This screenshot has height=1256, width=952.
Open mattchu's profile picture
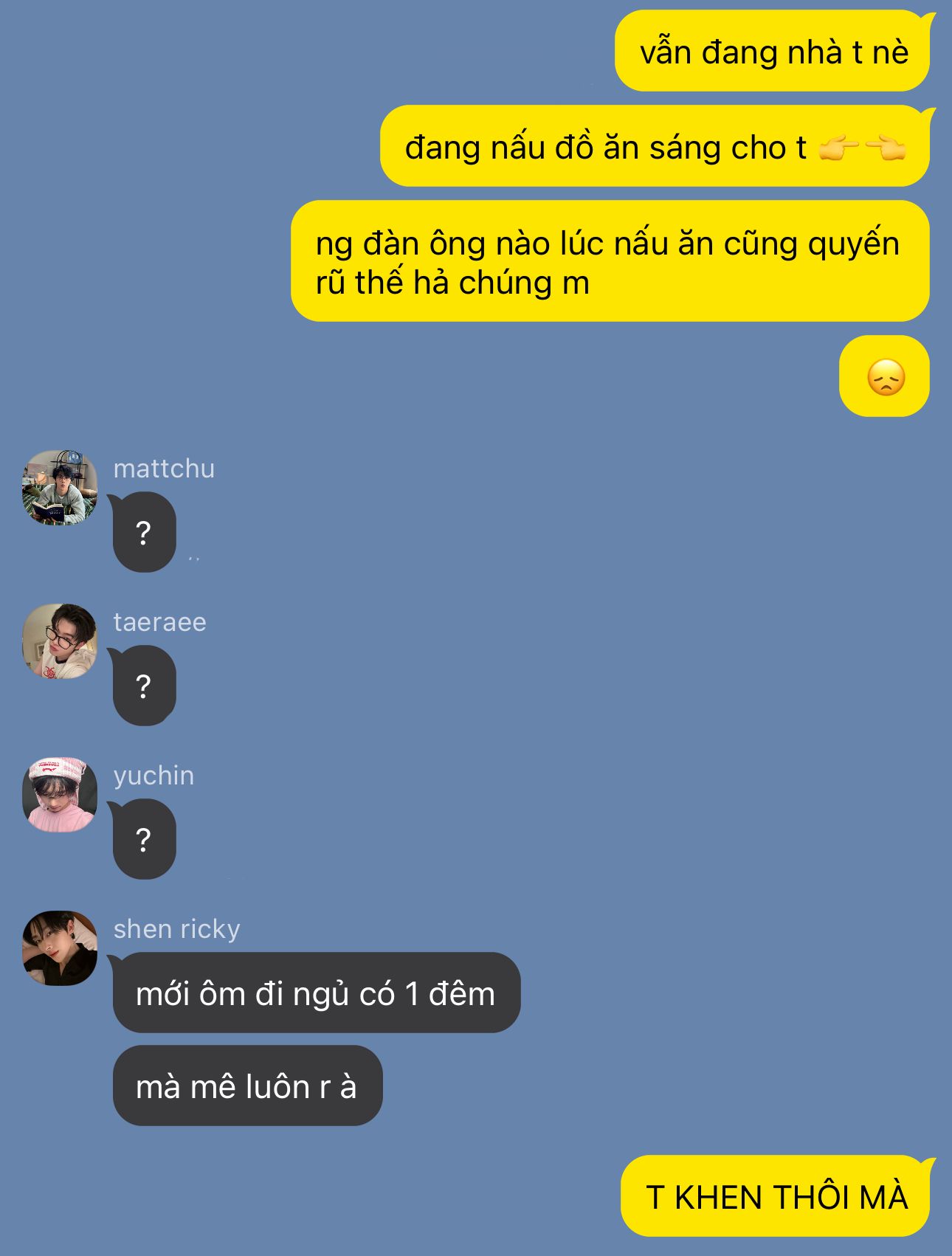coord(60,488)
